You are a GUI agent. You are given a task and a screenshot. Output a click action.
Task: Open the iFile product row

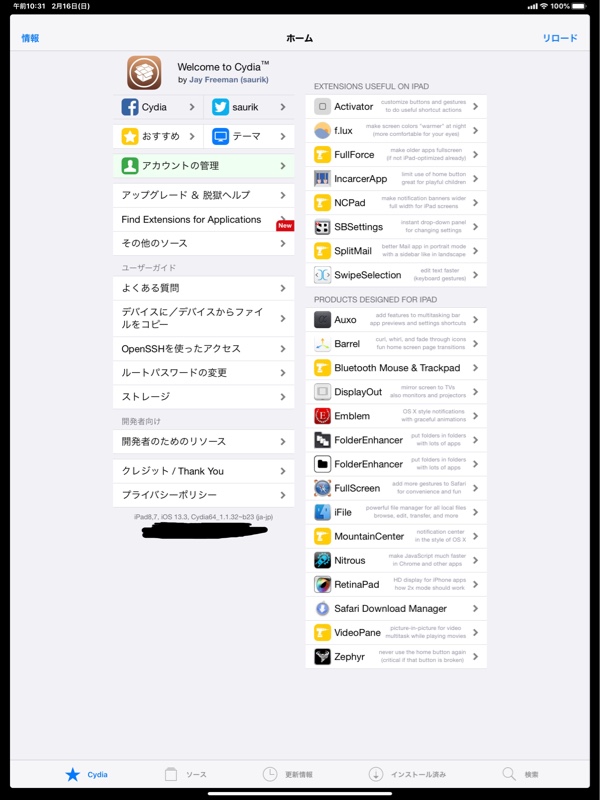[x=396, y=512]
